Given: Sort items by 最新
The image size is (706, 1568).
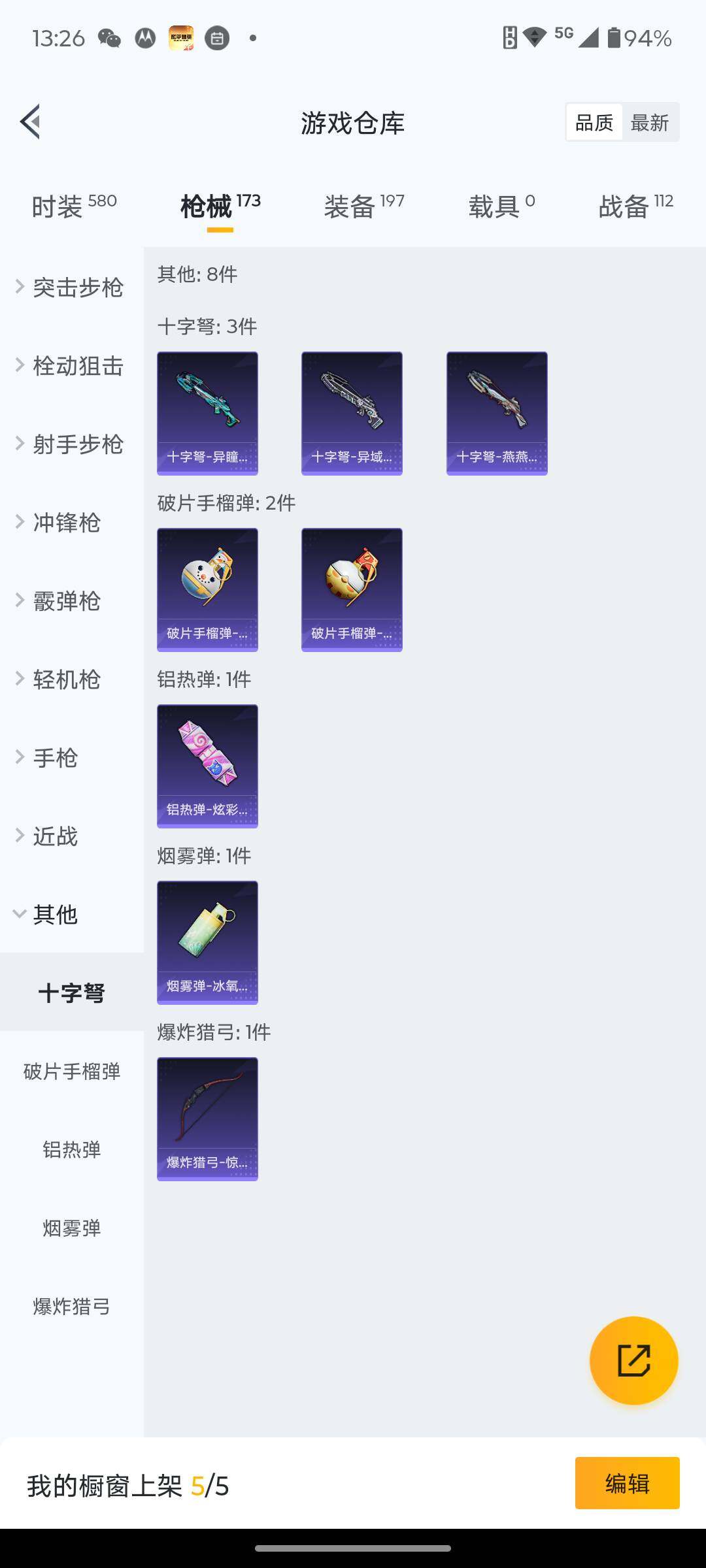Looking at the screenshot, I should click(649, 122).
